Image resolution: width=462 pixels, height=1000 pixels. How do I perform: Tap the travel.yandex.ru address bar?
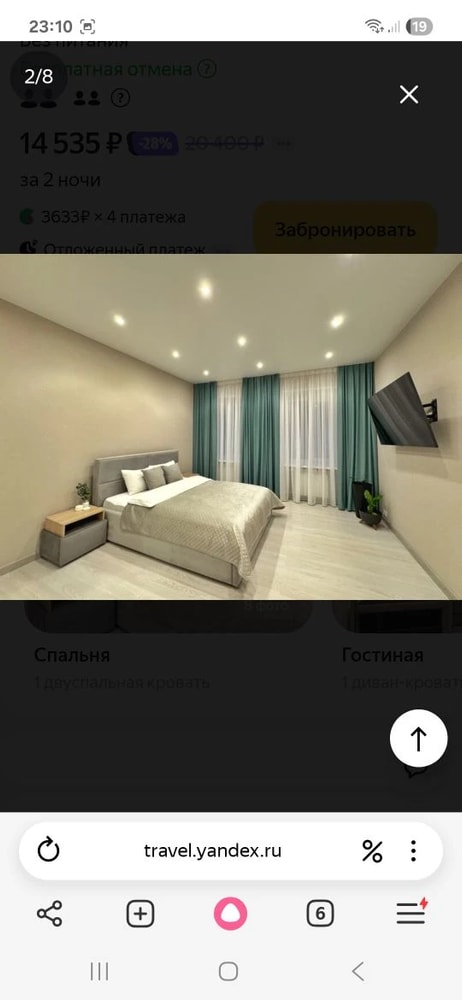(212, 851)
